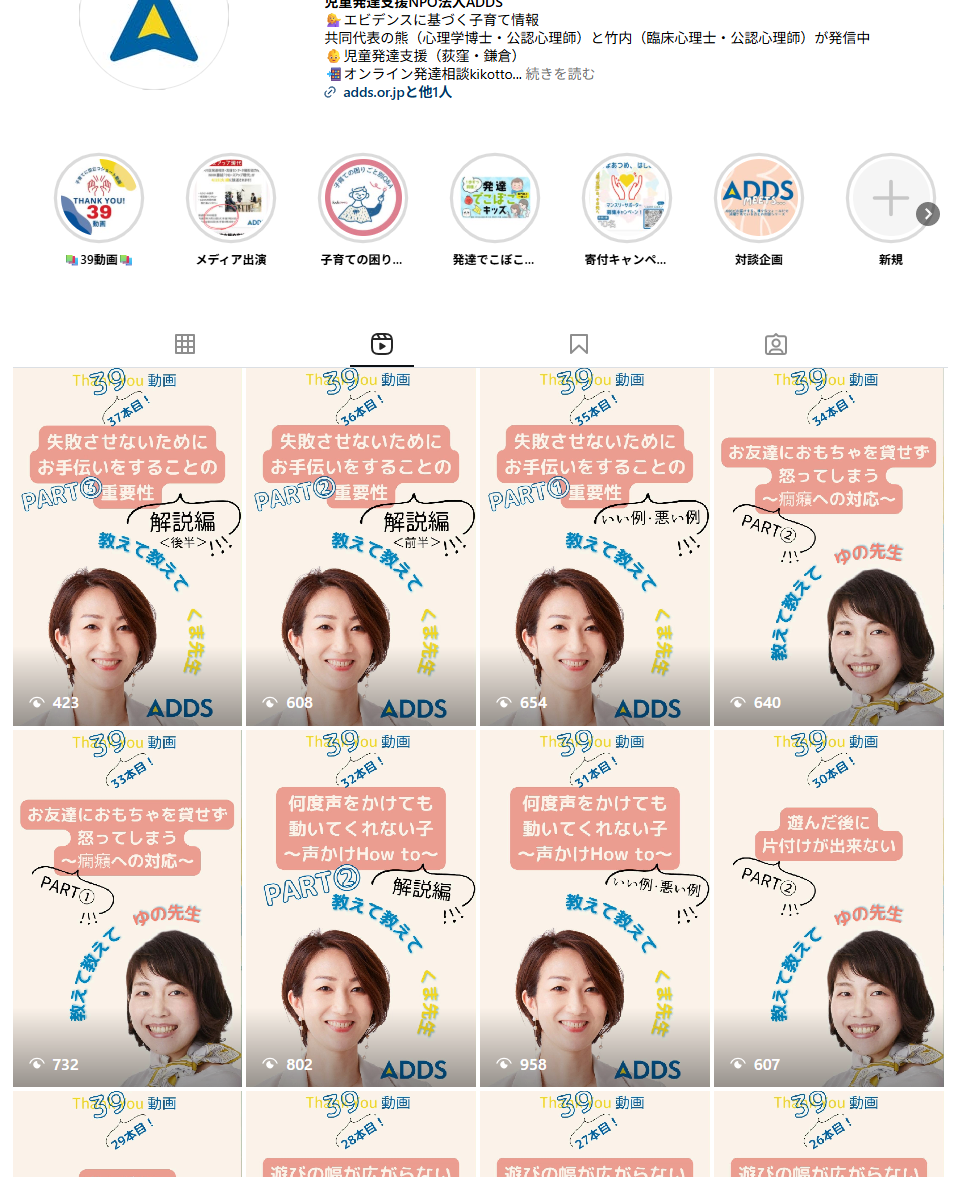This screenshot has width=964, height=1177.
Task: Select the Reels tab
Action: pos(382,344)
